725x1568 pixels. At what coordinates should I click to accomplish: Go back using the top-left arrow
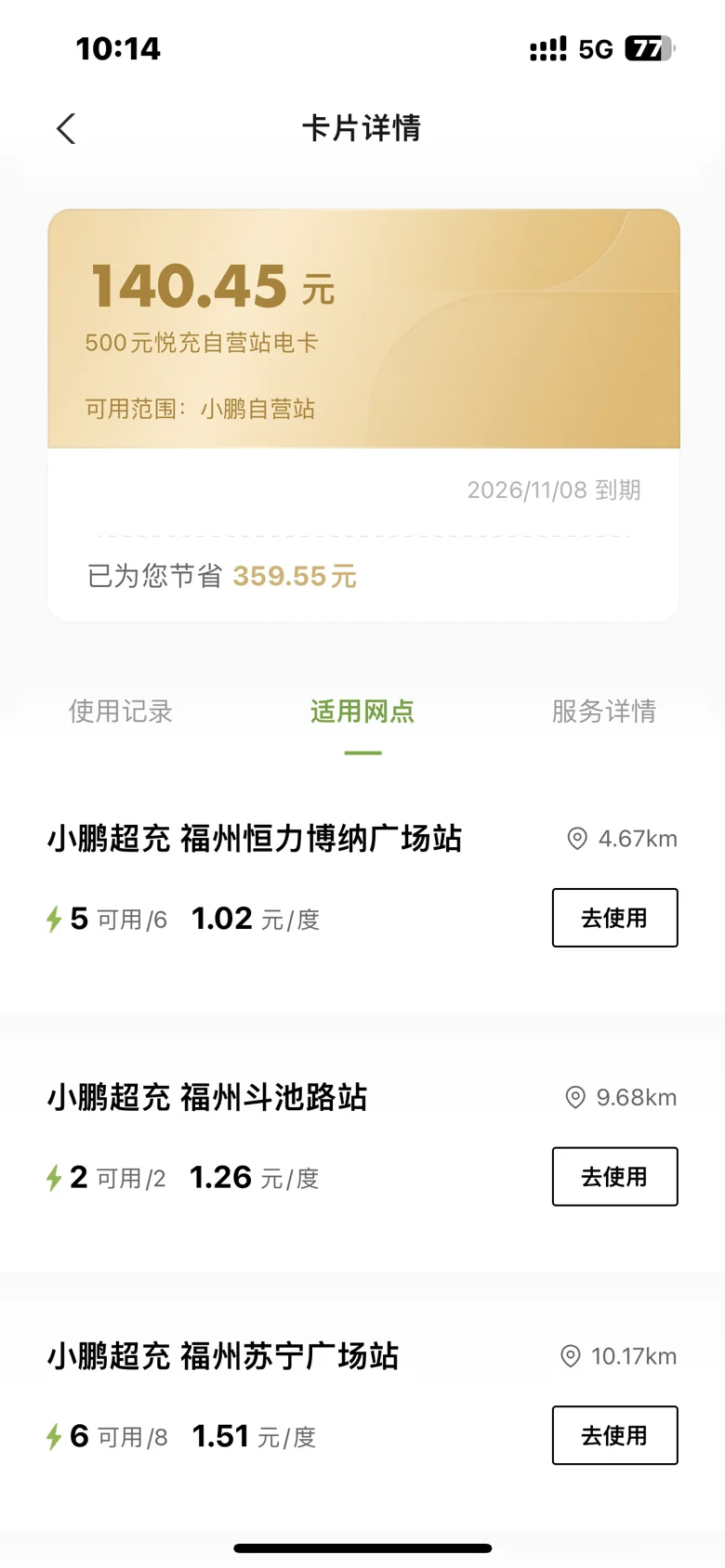[x=65, y=128]
